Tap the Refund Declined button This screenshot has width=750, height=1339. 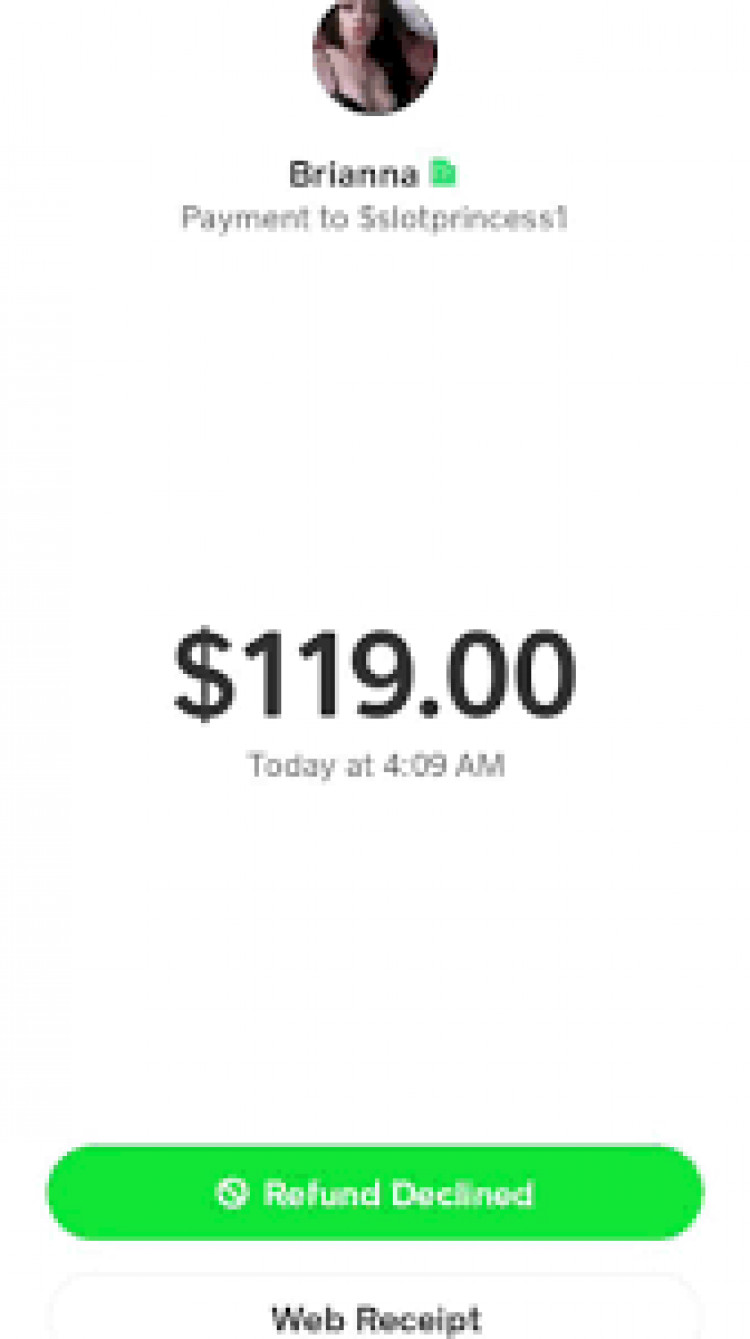coord(375,1193)
